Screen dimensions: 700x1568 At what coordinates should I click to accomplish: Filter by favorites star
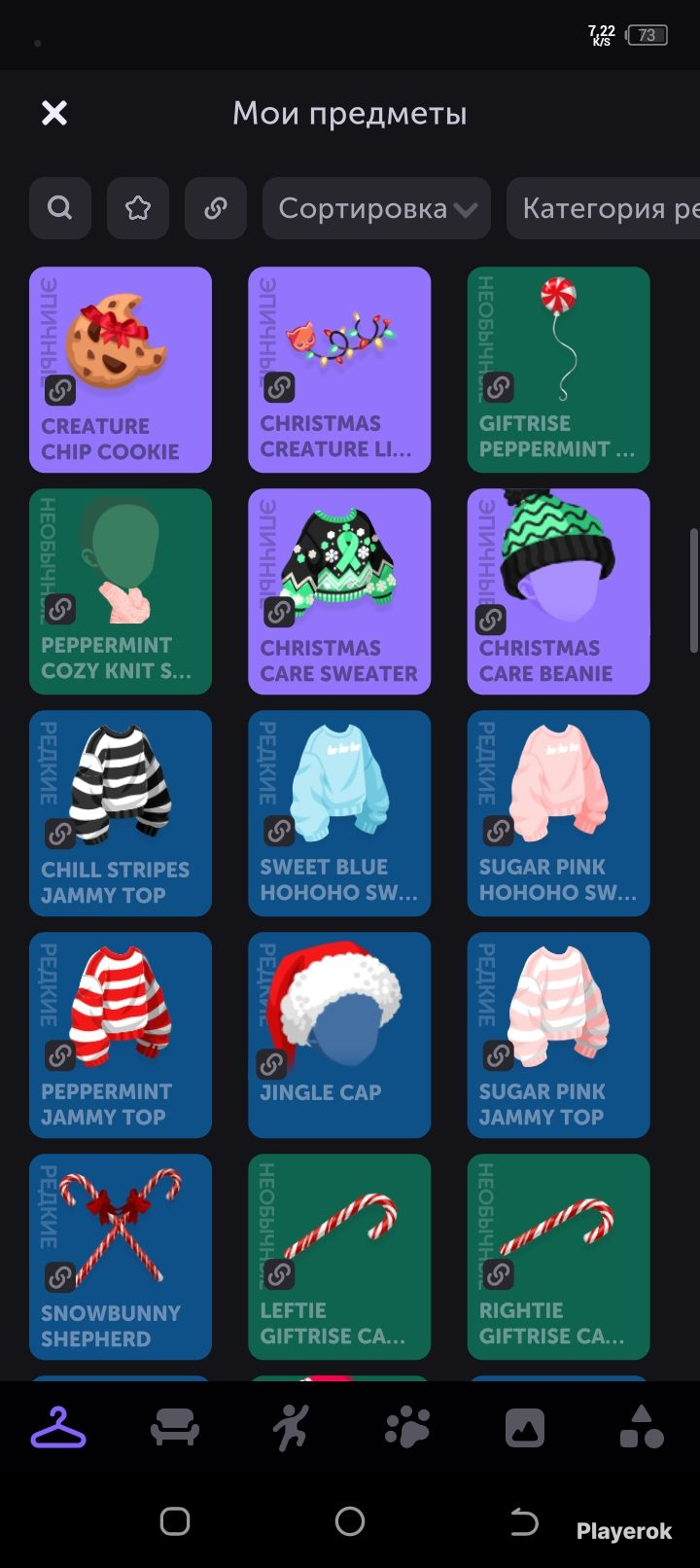[138, 208]
